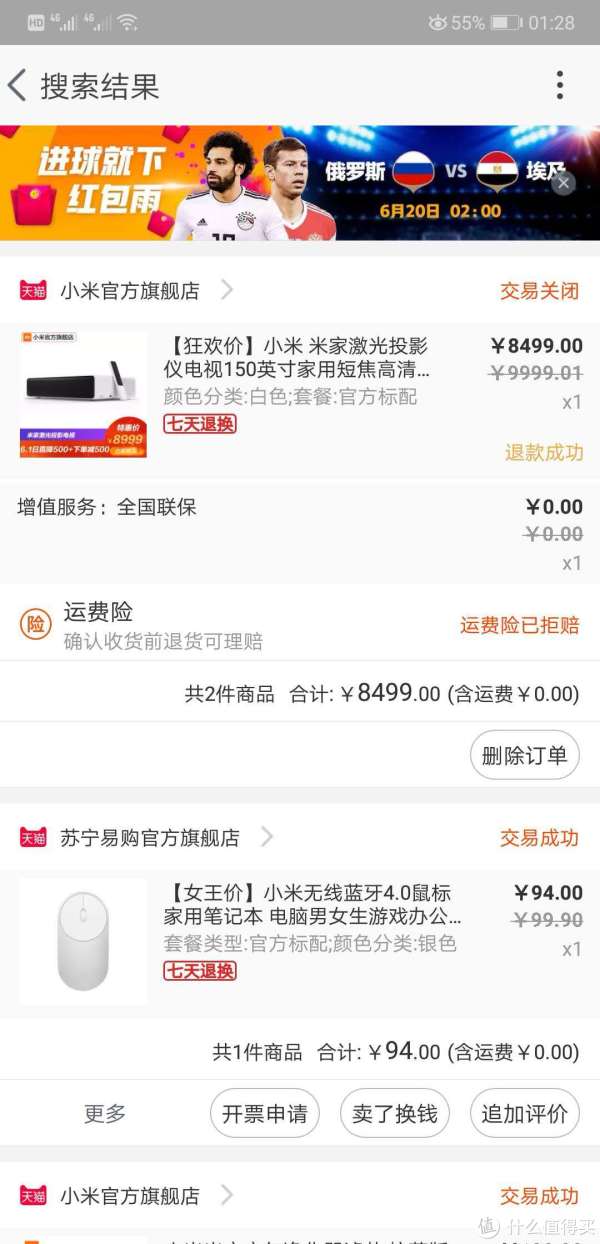Tap 追加评价 to add a review

(524, 1114)
